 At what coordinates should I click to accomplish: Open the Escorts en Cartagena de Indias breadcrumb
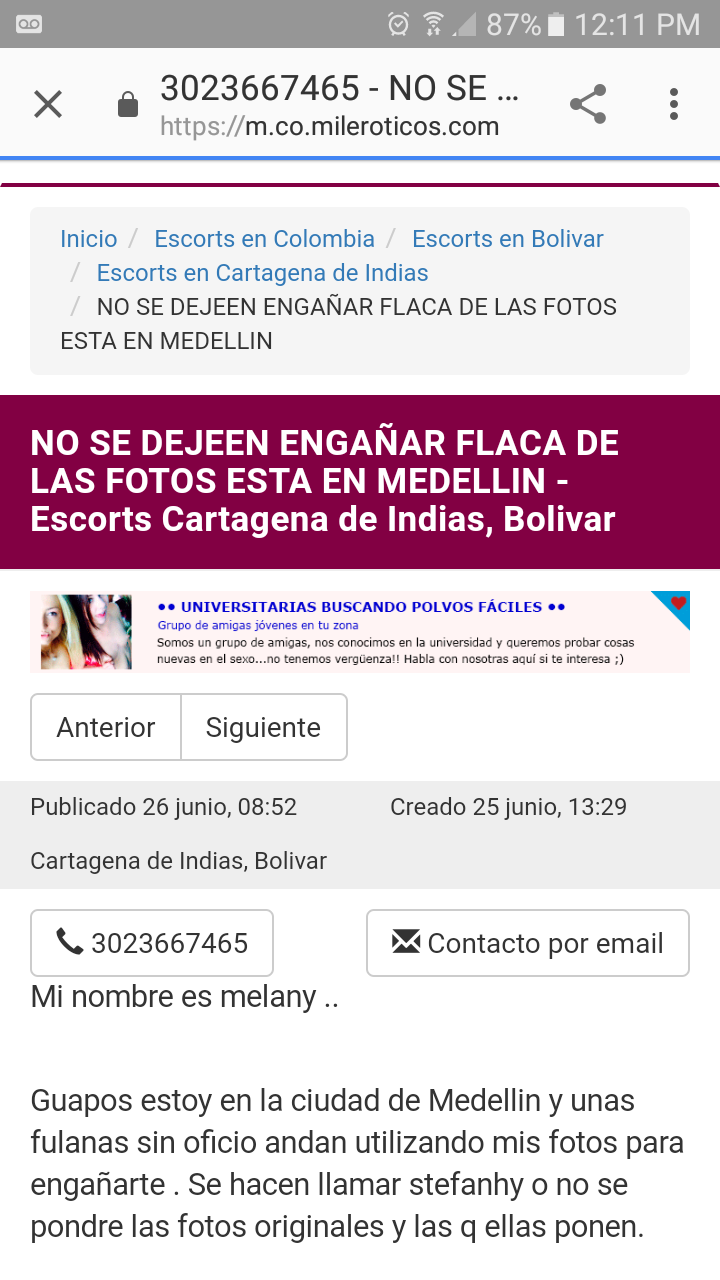(262, 273)
